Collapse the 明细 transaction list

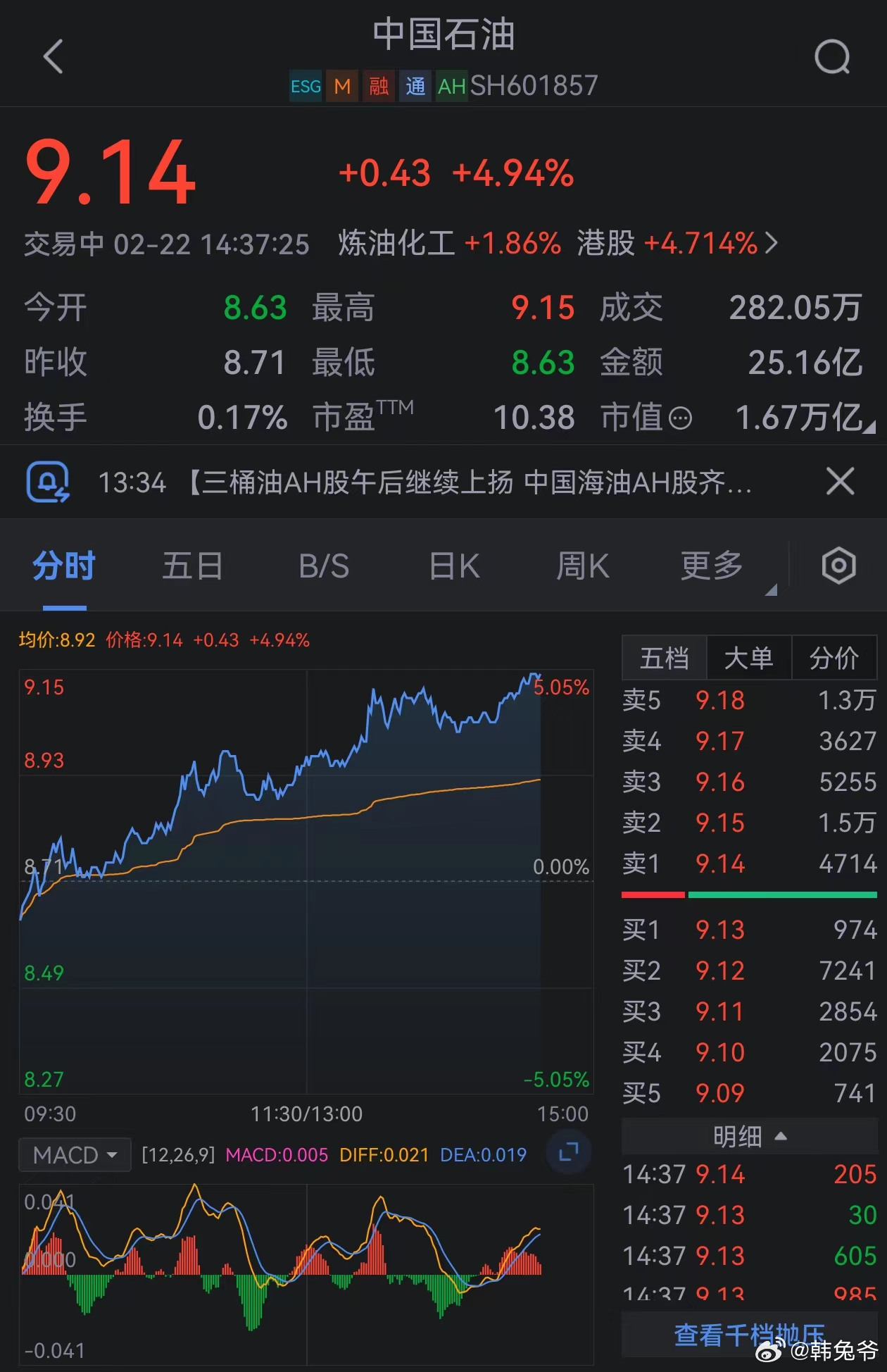point(748,1134)
